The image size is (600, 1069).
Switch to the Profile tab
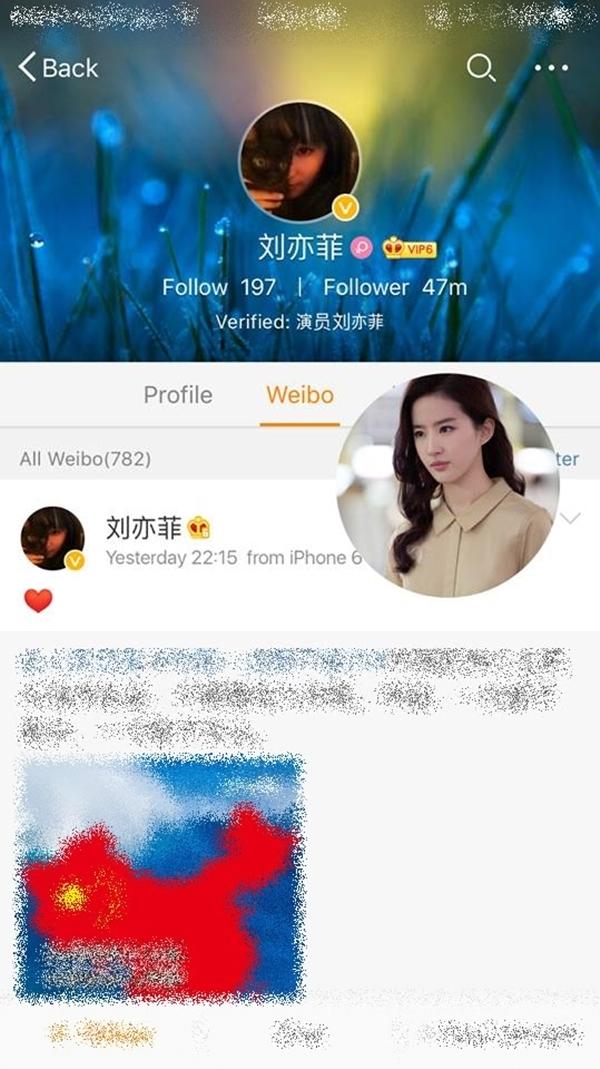click(178, 395)
